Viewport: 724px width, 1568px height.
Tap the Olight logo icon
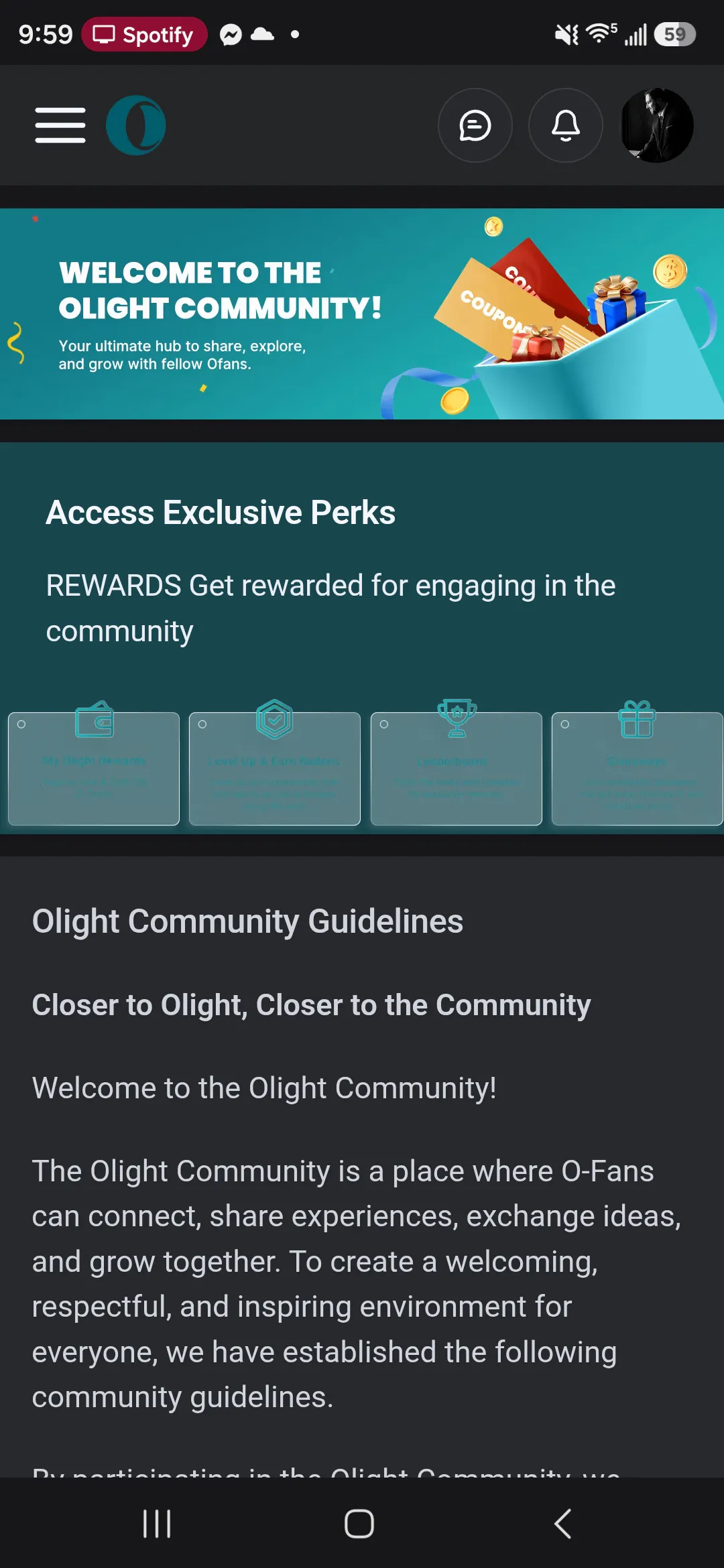(136, 125)
